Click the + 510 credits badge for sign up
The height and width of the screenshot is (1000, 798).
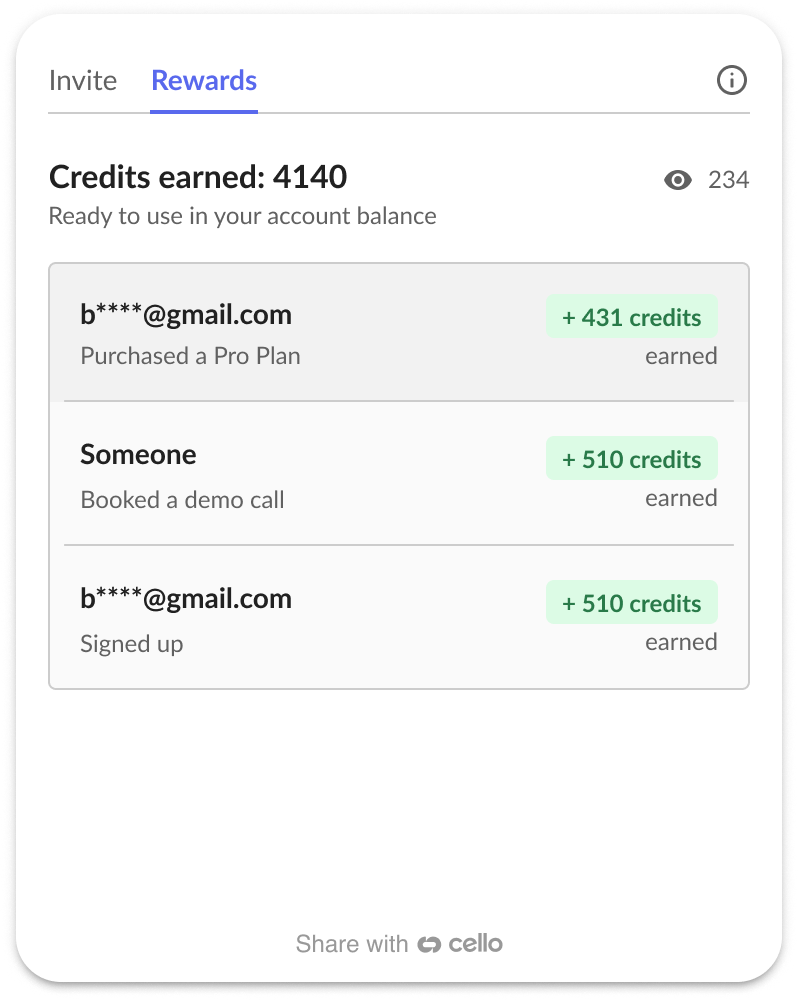[x=631, y=602]
